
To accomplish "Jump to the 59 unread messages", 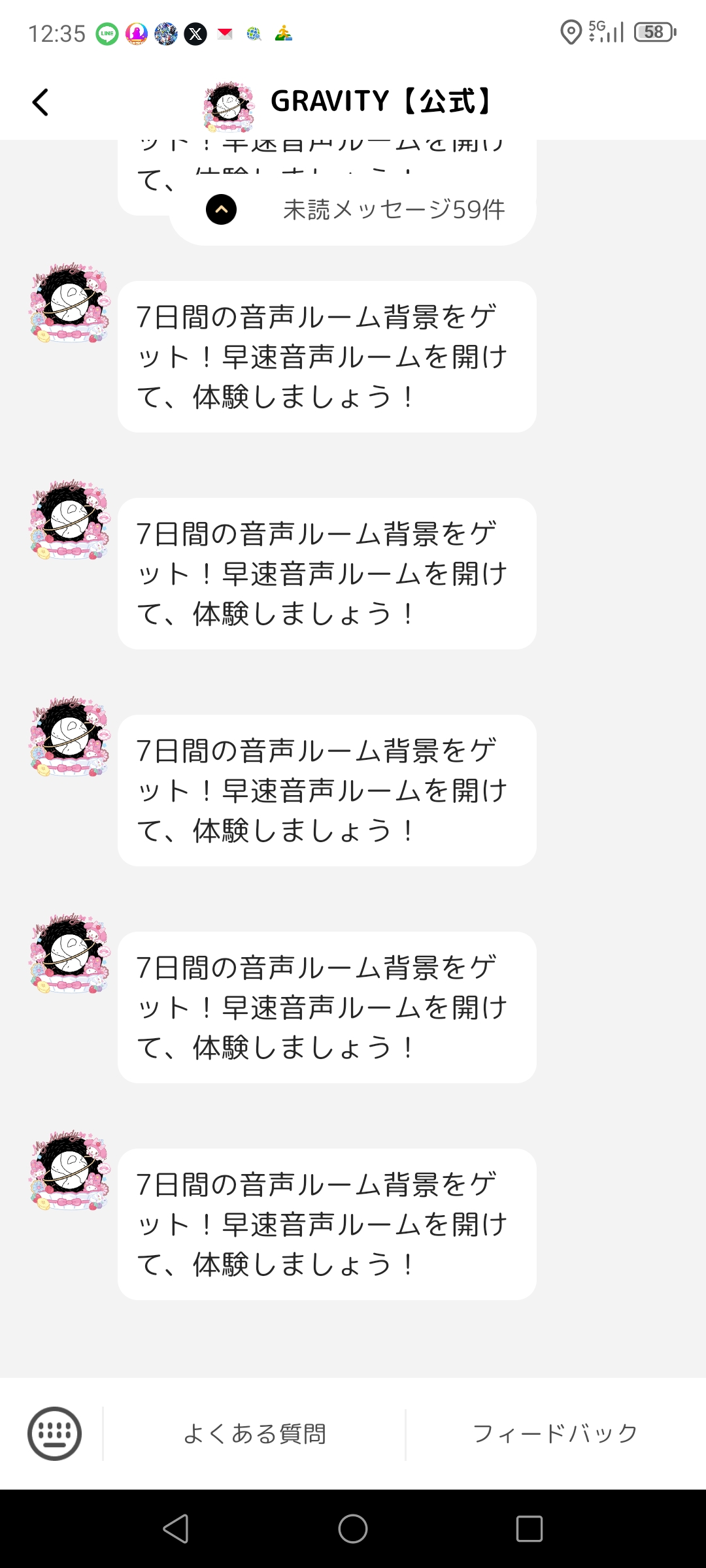I will point(353,210).
